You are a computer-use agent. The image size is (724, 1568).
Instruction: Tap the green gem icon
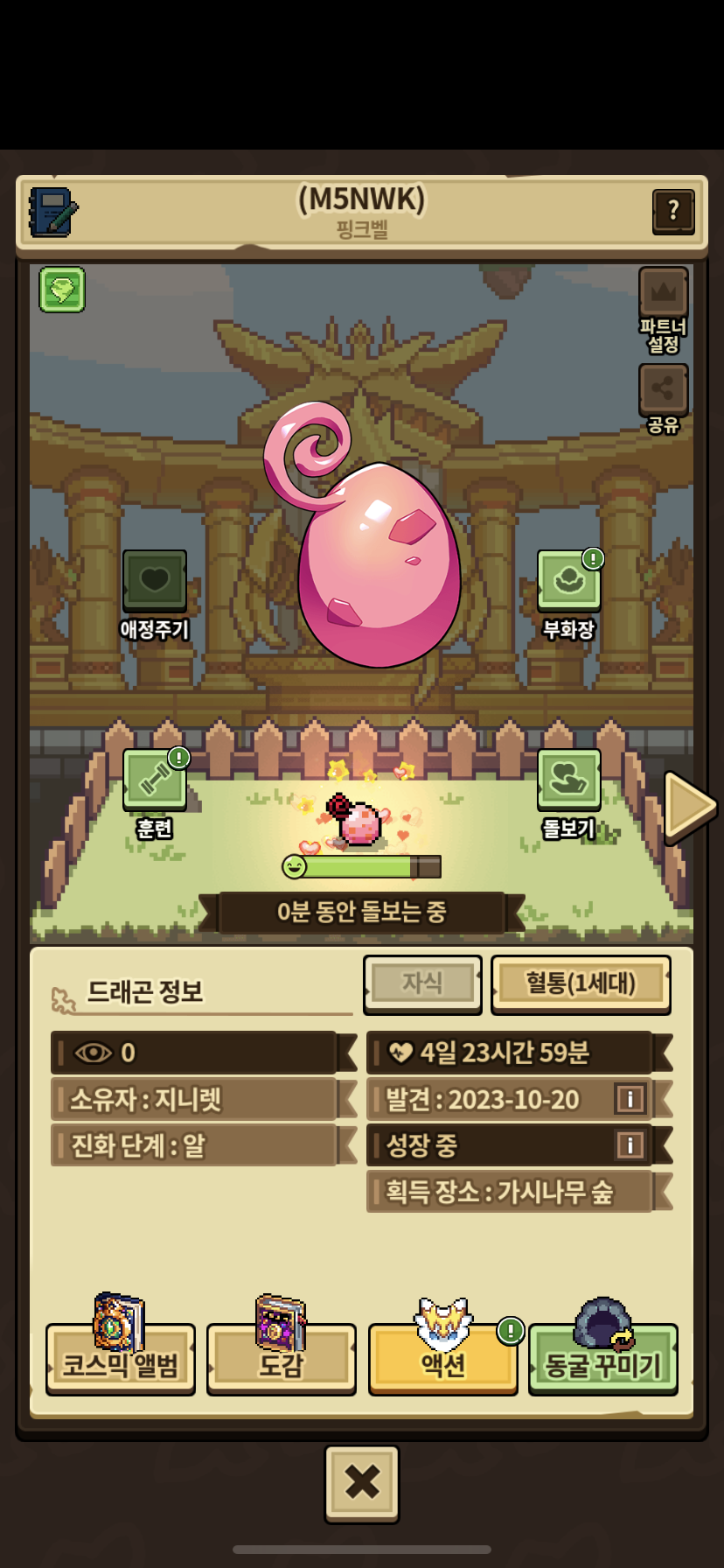click(x=62, y=290)
